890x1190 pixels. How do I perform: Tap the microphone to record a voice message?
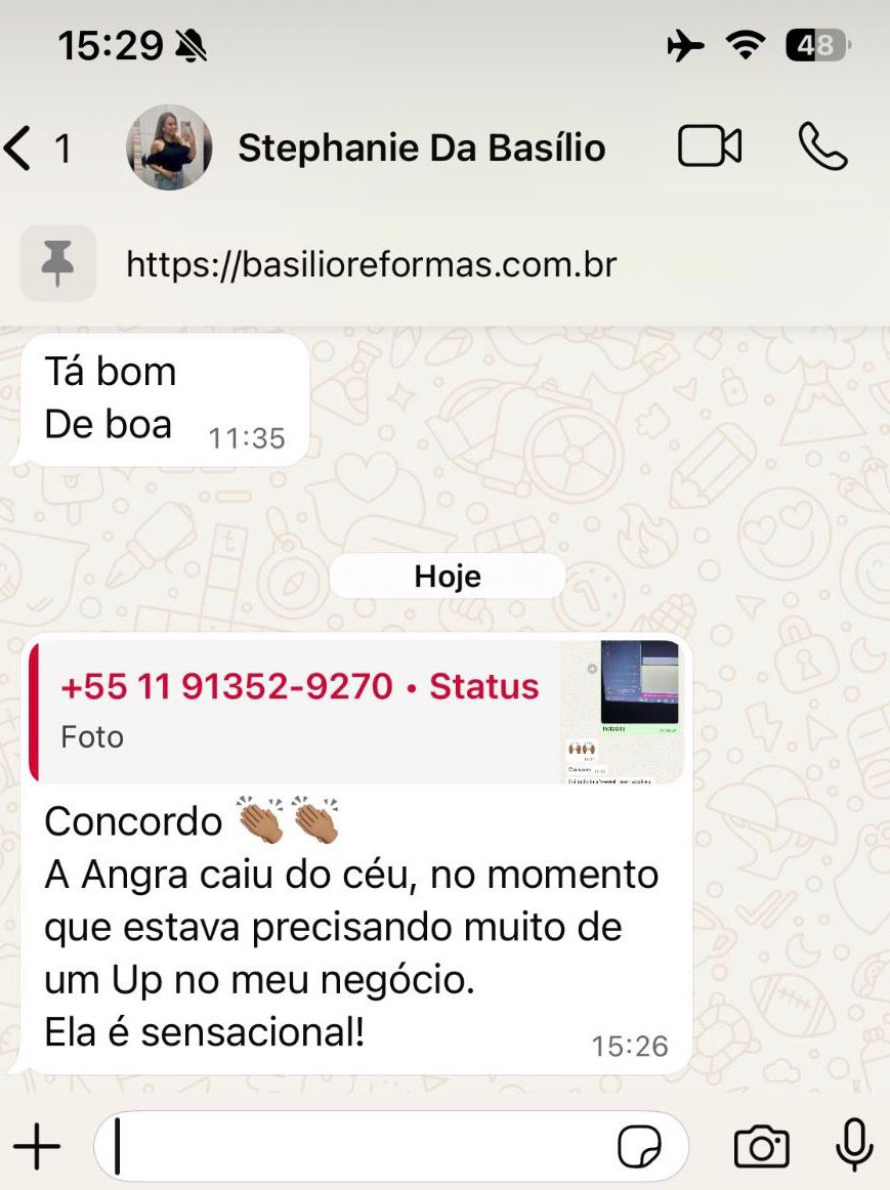853,1146
